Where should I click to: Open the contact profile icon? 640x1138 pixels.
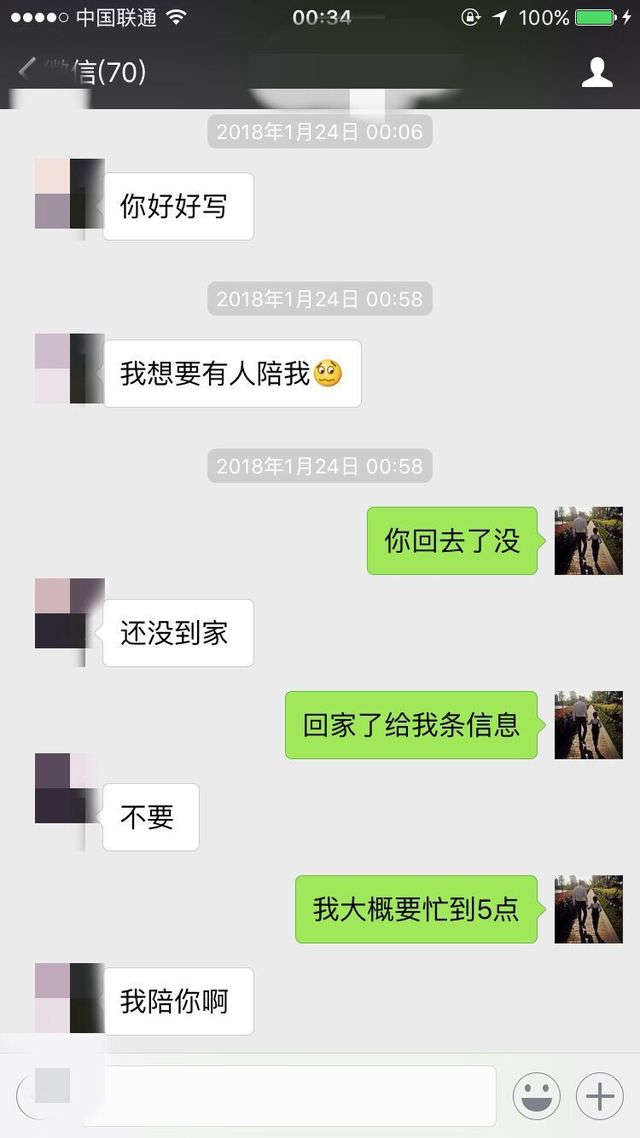pyautogui.click(x=597, y=72)
